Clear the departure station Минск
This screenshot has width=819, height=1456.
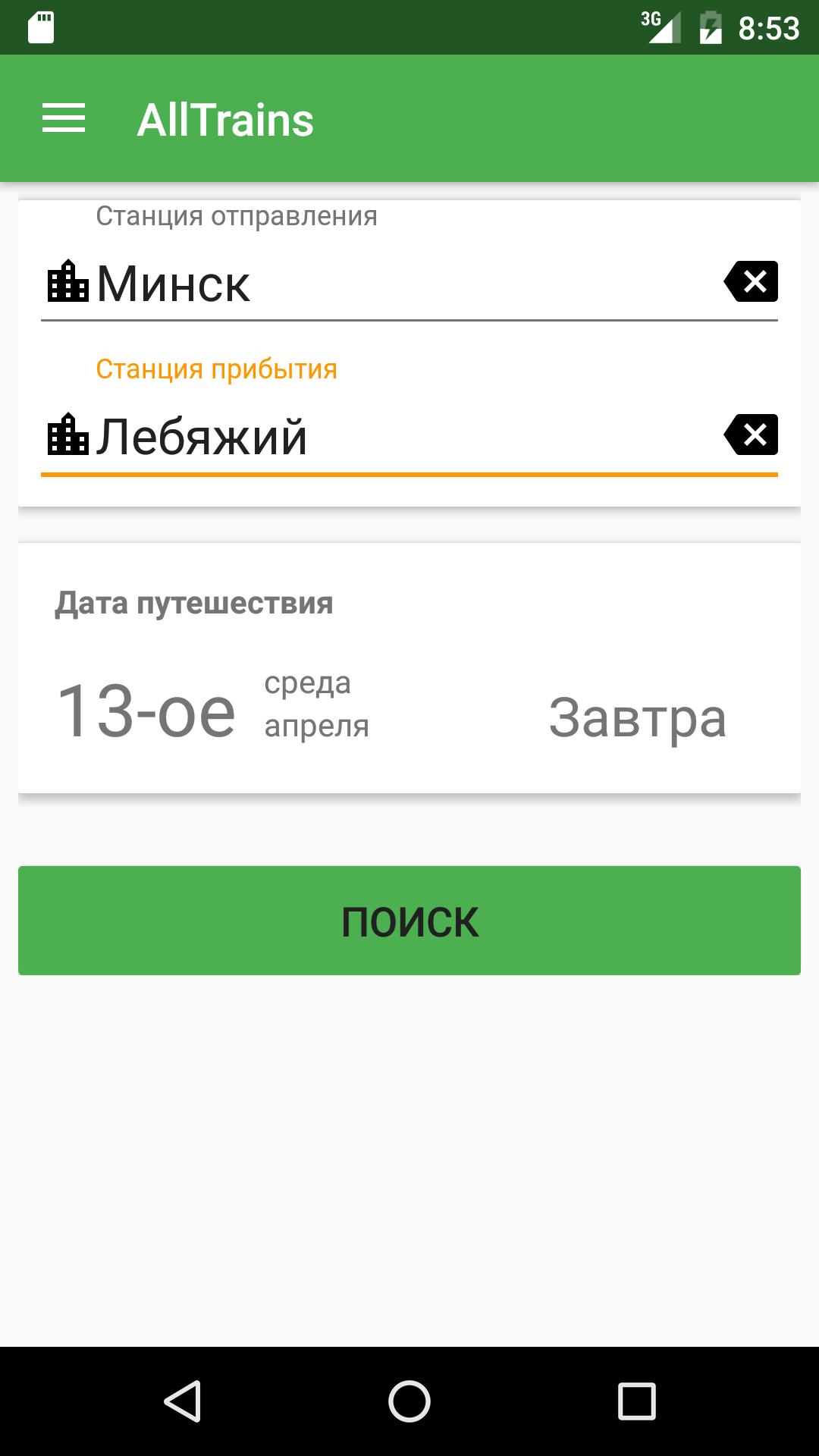click(752, 282)
